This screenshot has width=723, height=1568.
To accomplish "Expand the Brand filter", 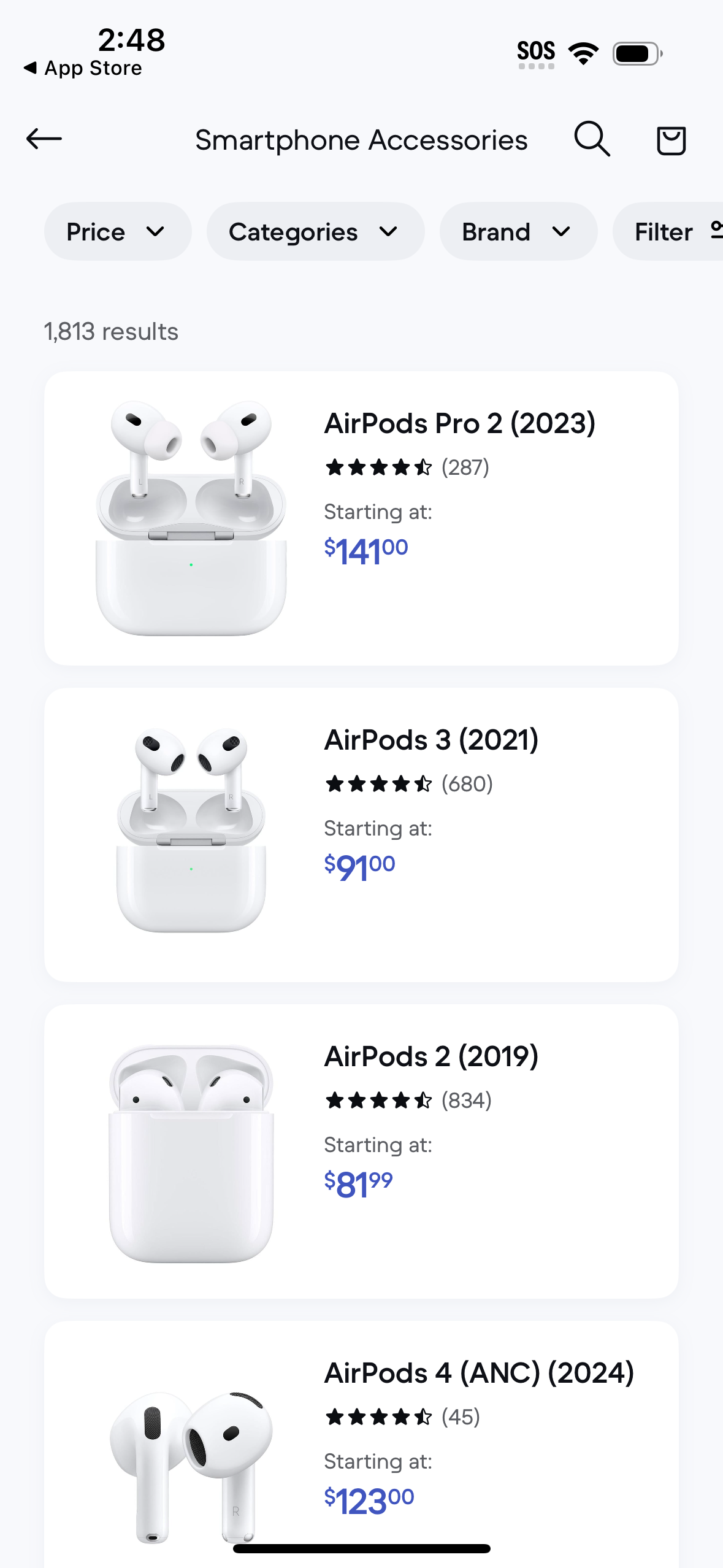I will (x=518, y=231).
